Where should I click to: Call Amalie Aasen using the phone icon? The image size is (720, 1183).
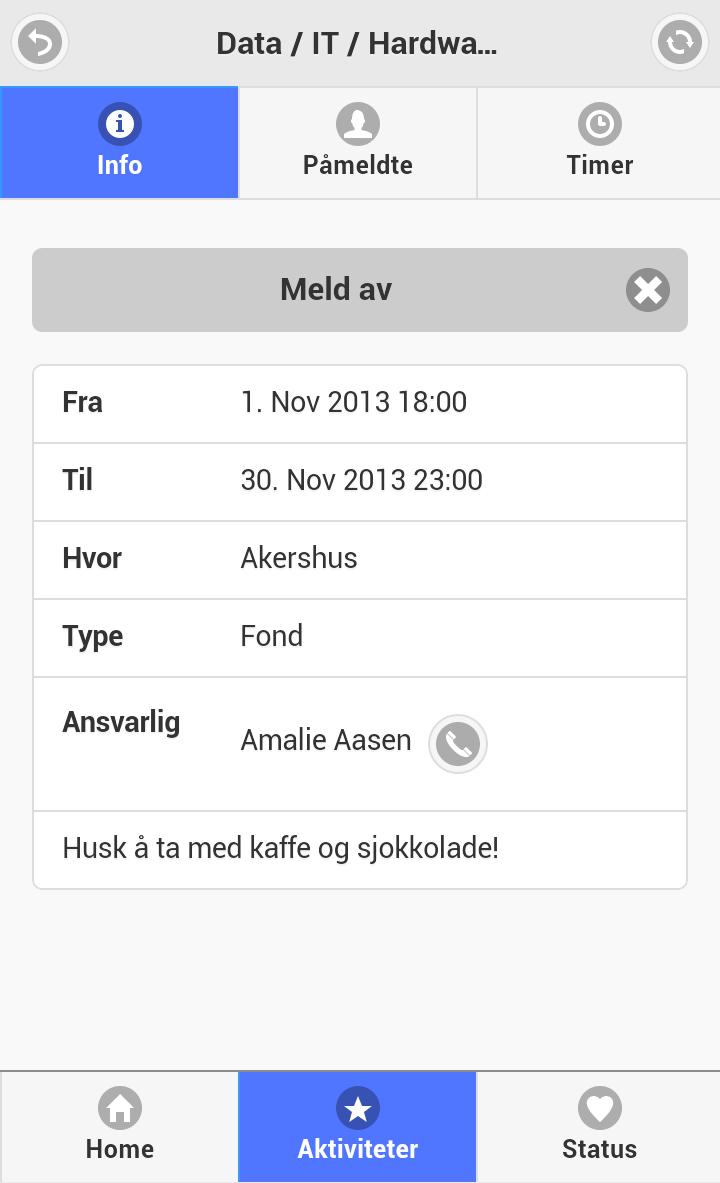click(x=457, y=743)
